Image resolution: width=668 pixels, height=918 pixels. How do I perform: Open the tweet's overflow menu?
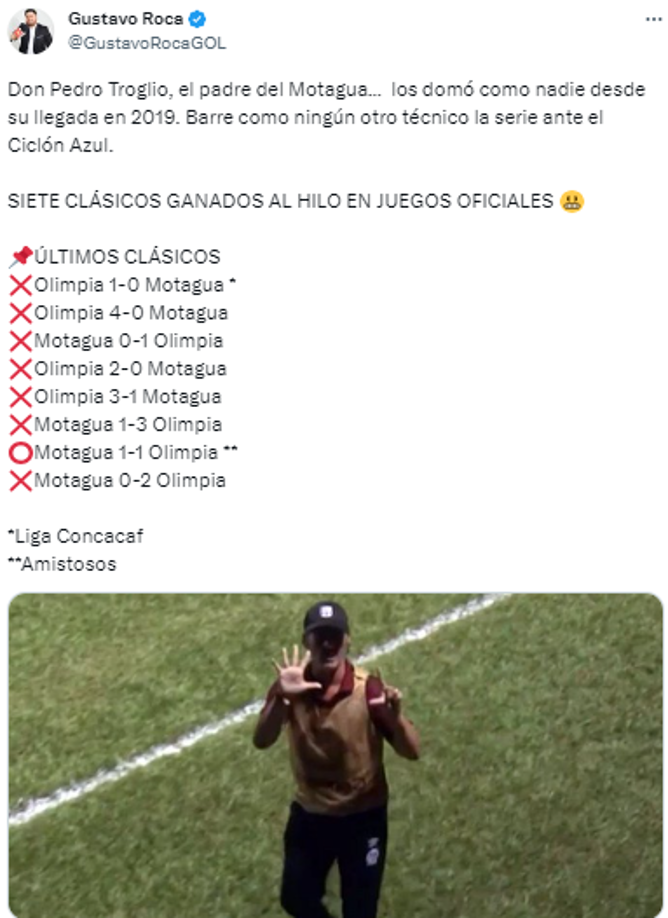pos(652,19)
